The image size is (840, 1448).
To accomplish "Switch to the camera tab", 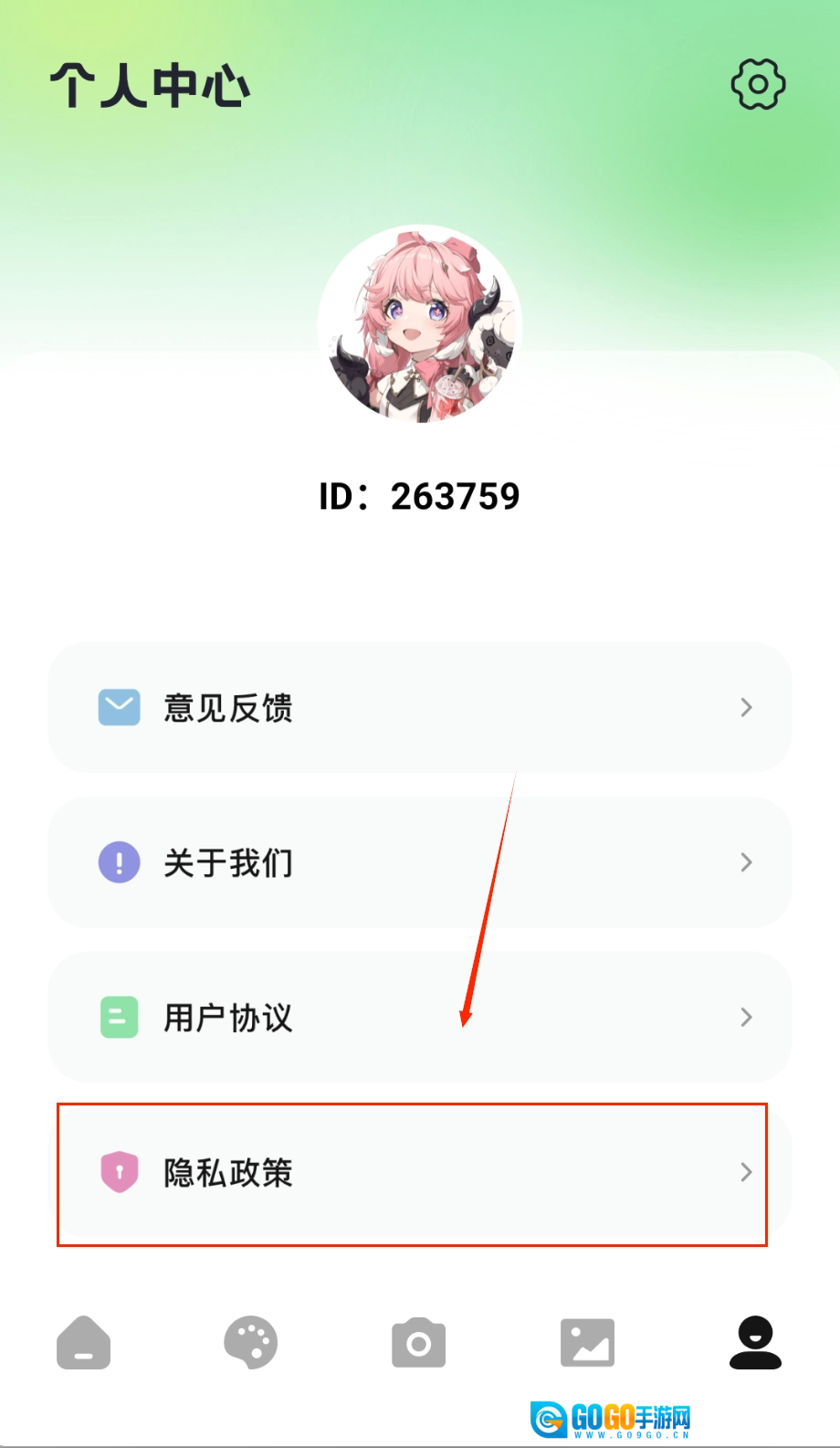I will [419, 1343].
